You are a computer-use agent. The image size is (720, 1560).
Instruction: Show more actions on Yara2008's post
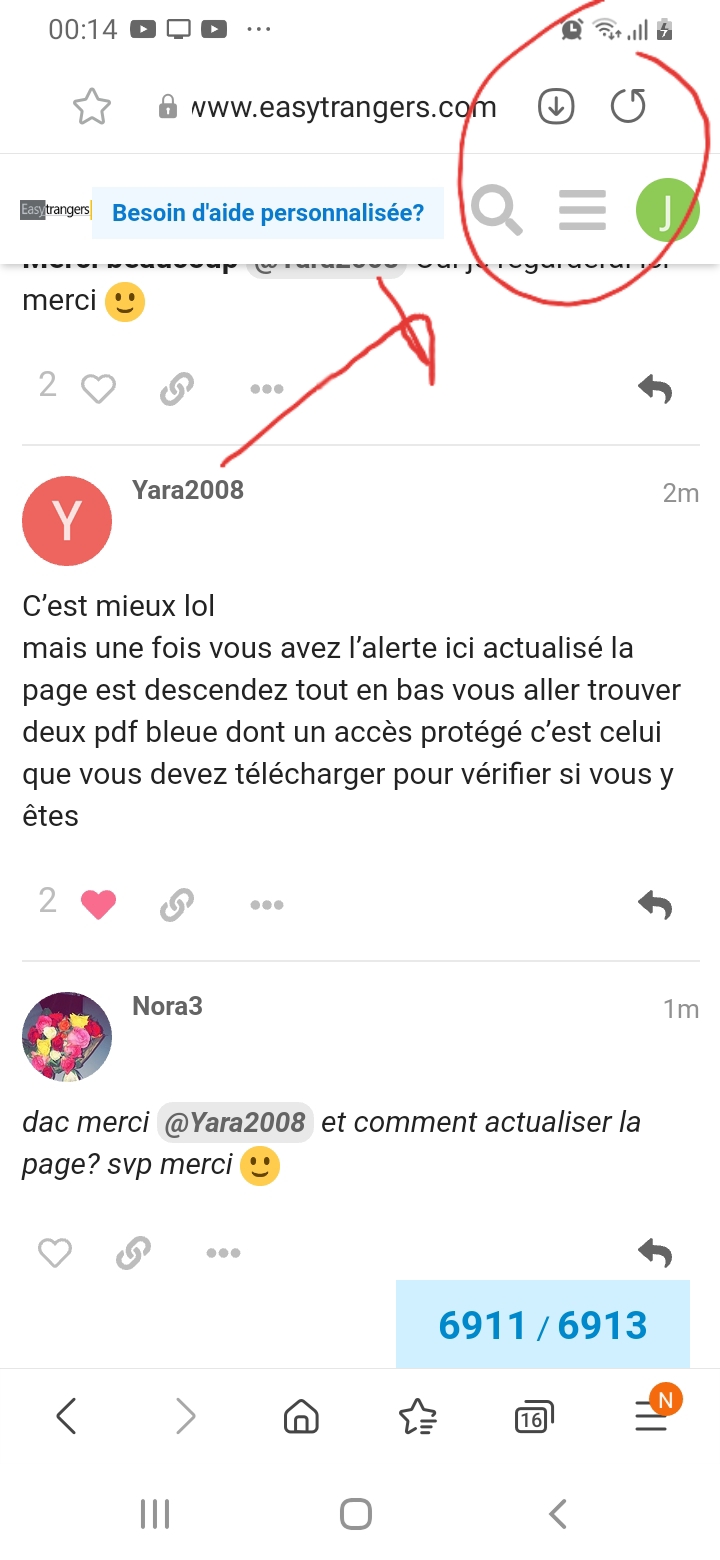(x=267, y=905)
